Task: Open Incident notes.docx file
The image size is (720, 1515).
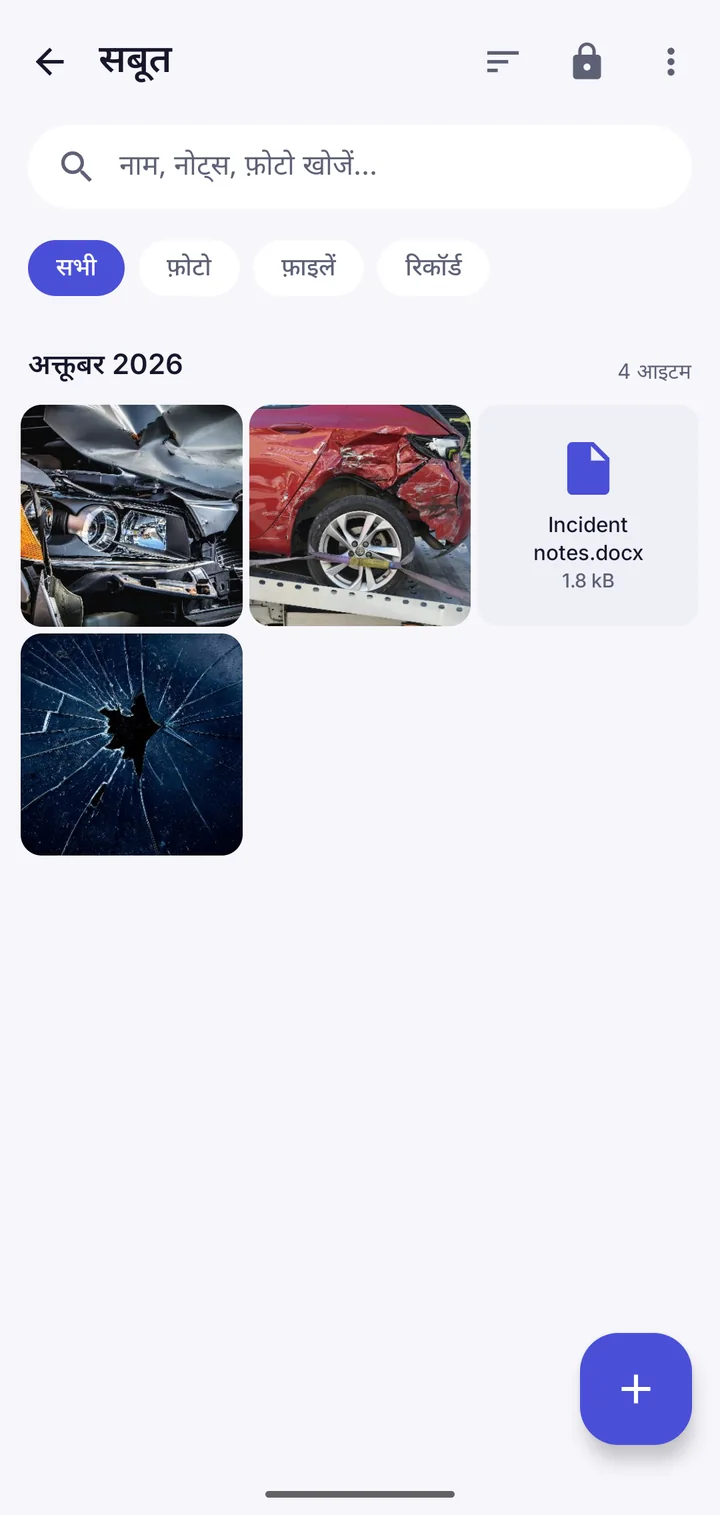Action: [588, 516]
